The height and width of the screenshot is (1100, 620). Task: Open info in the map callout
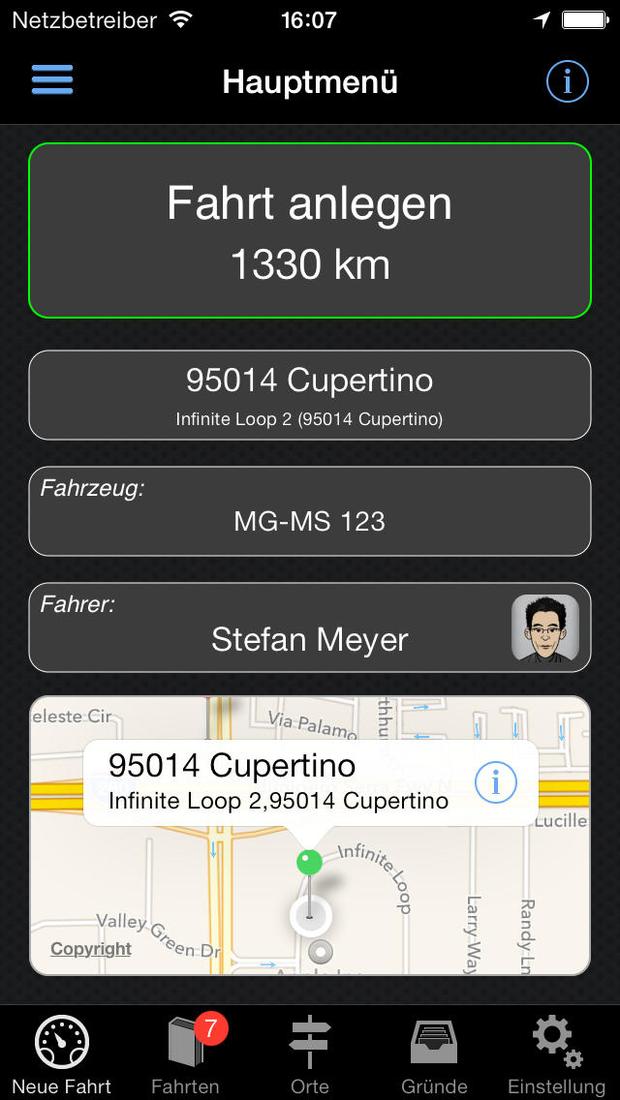(x=495, y=782)
